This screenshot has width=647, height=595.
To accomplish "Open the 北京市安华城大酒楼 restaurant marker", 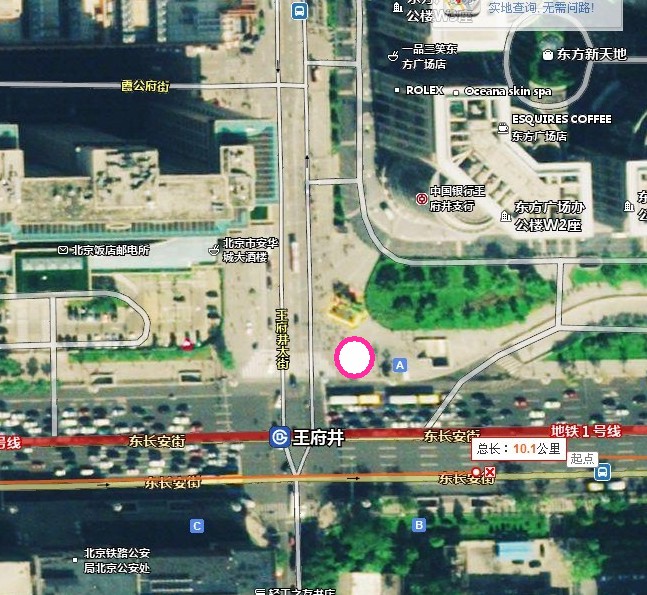I will pos(213,248).
